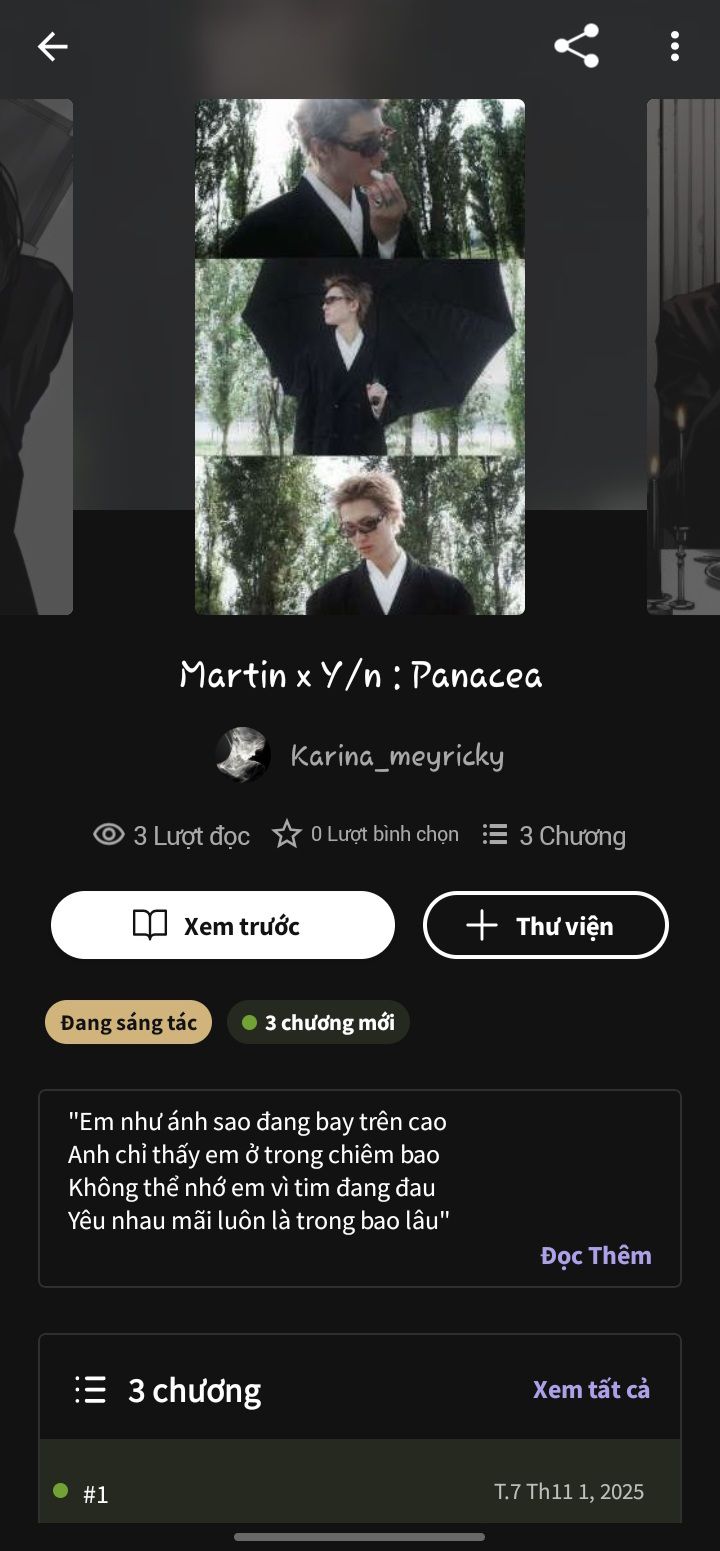Expand description with Đọc Thêm
Screen dimensions: 720x1551
pyautogui.click(x=595, y=1255)
